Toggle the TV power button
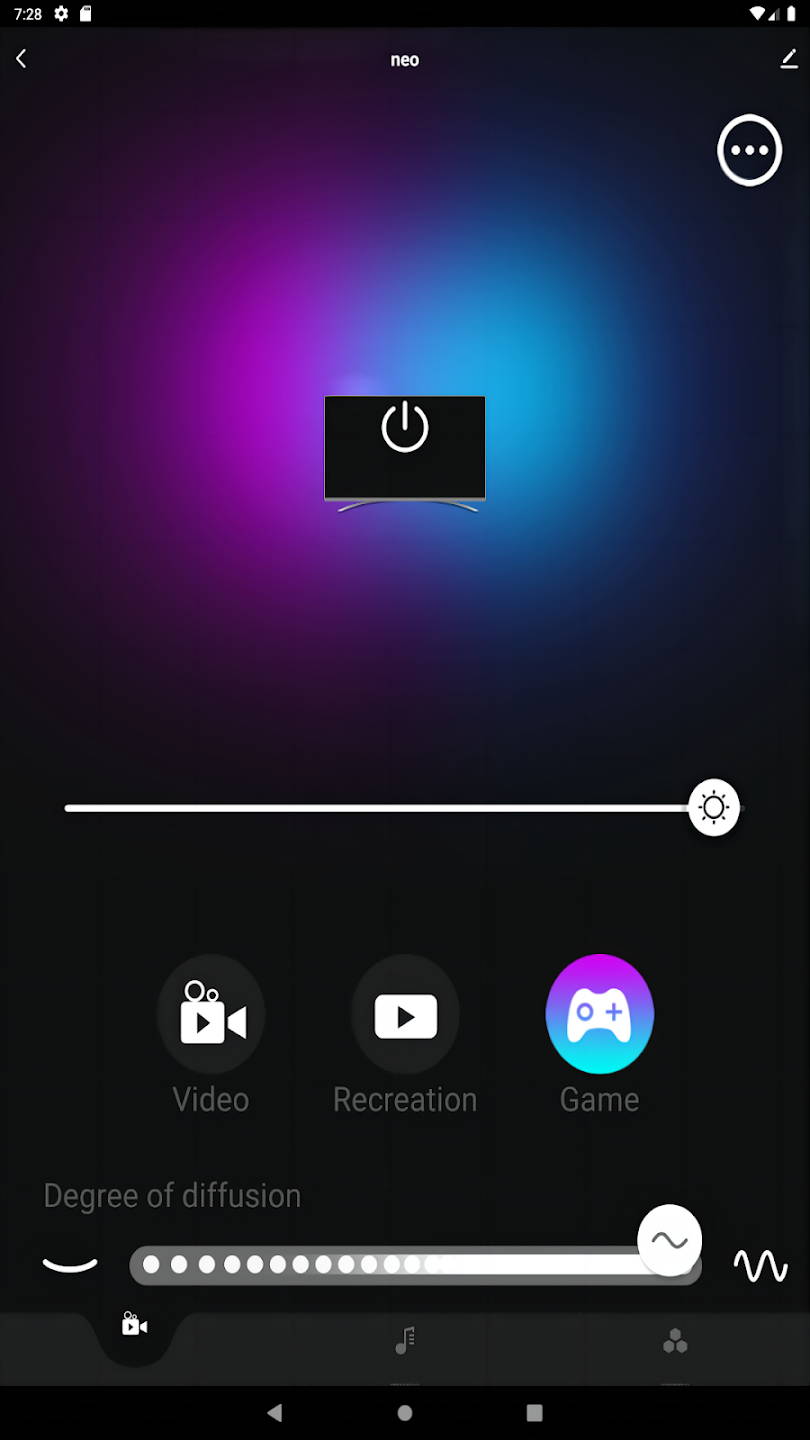This screenshot has width=810, height=1440. pos(405,427)
